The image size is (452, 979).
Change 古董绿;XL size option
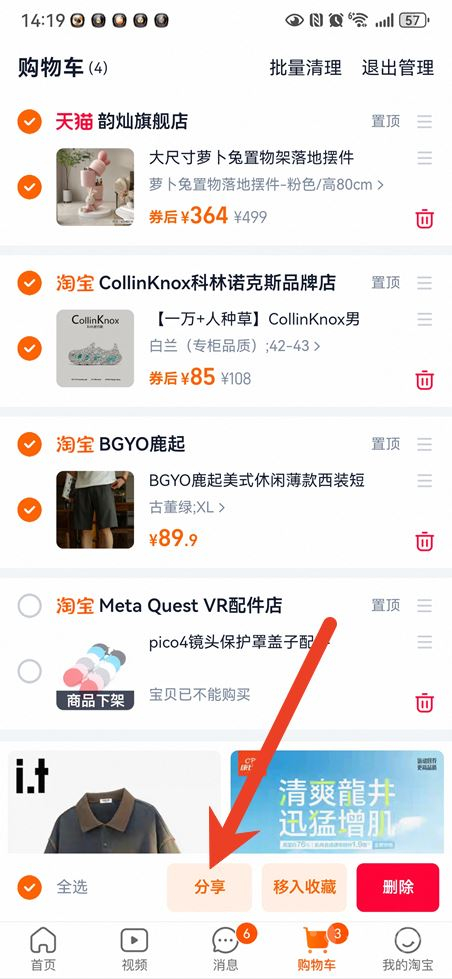[x=187, y=508]
